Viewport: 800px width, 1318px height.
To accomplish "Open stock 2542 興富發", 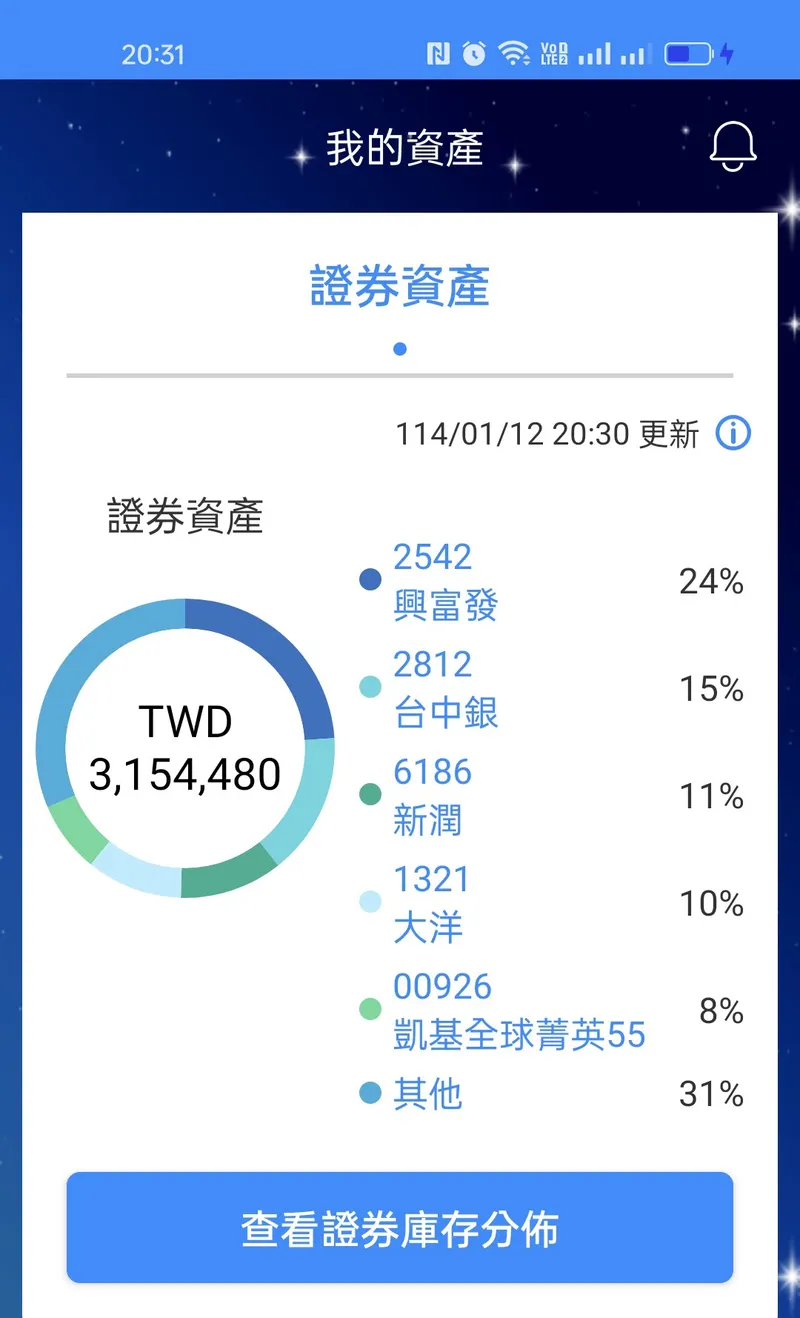I will (x=446, y=581).
